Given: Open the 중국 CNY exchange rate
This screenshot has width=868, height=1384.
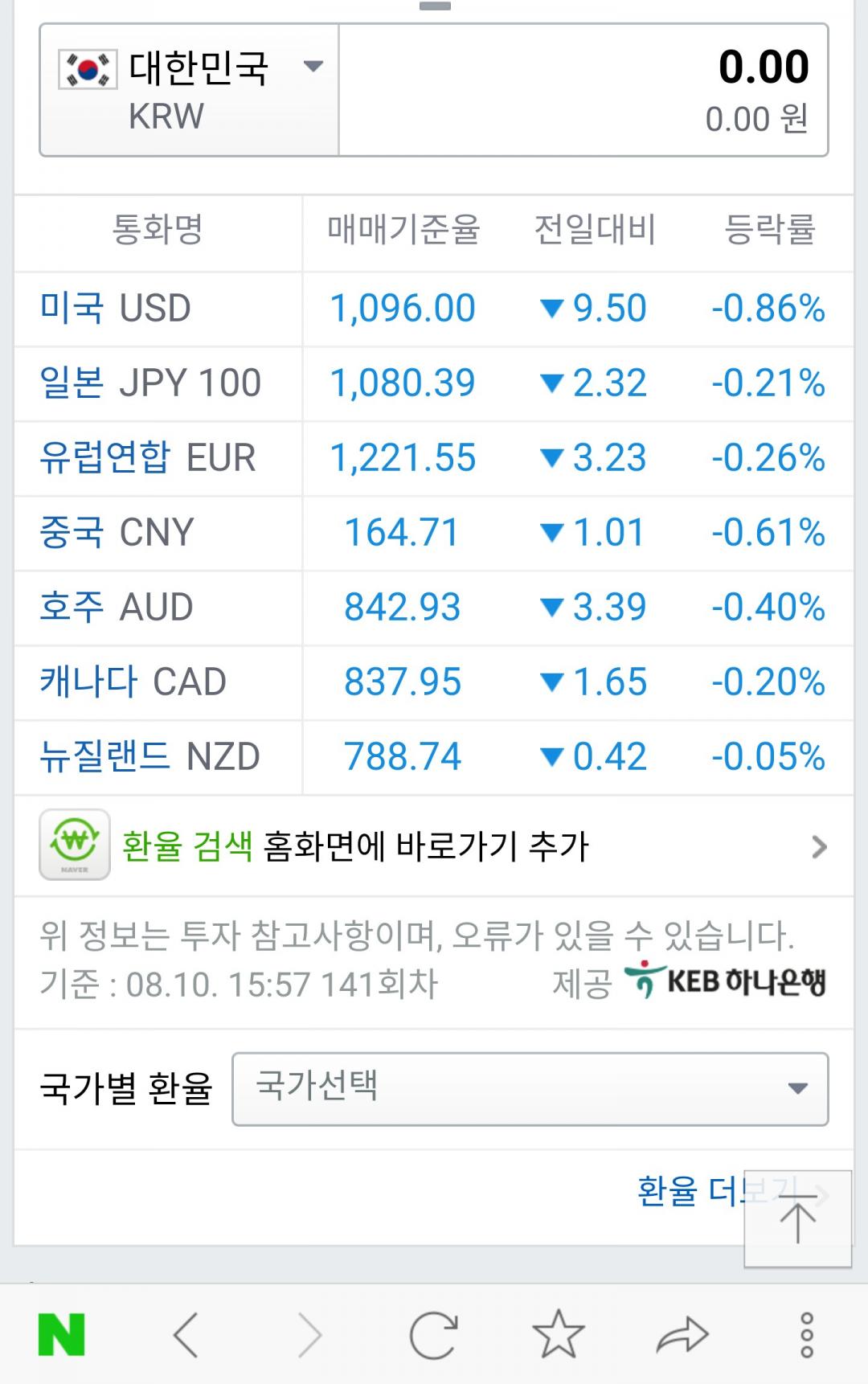Looking at the screenshot, I should tap(117, 533).
